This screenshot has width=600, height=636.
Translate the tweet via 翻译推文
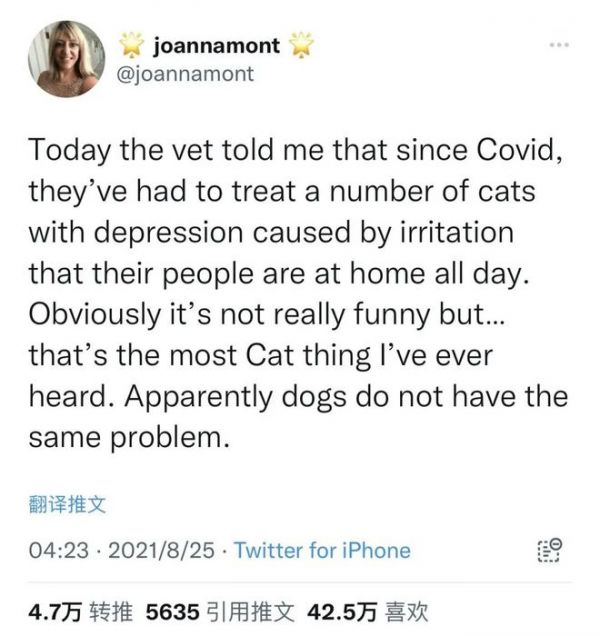[66, 505]
